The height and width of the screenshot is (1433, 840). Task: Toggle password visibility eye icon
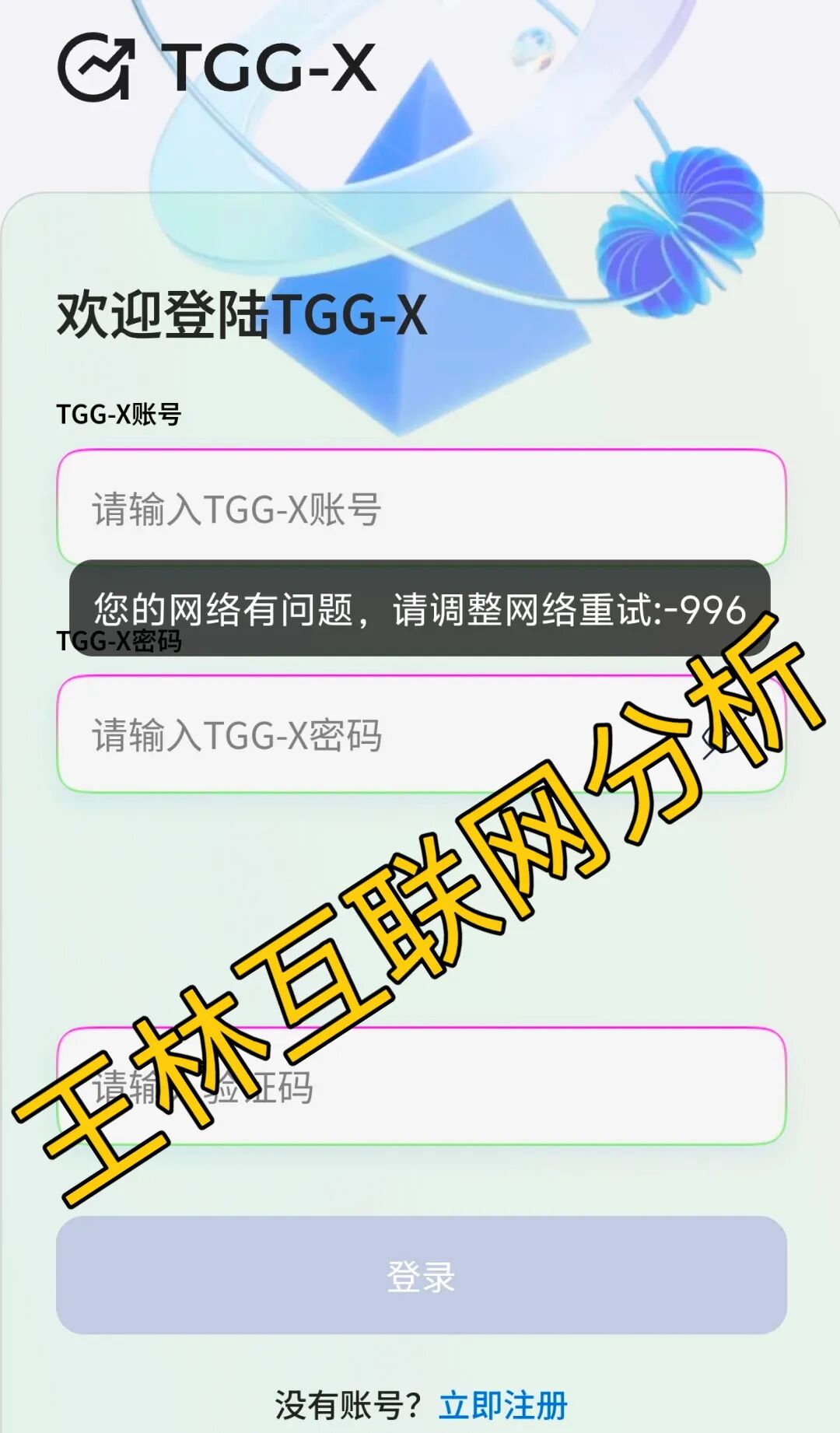(x=722, y=739)
